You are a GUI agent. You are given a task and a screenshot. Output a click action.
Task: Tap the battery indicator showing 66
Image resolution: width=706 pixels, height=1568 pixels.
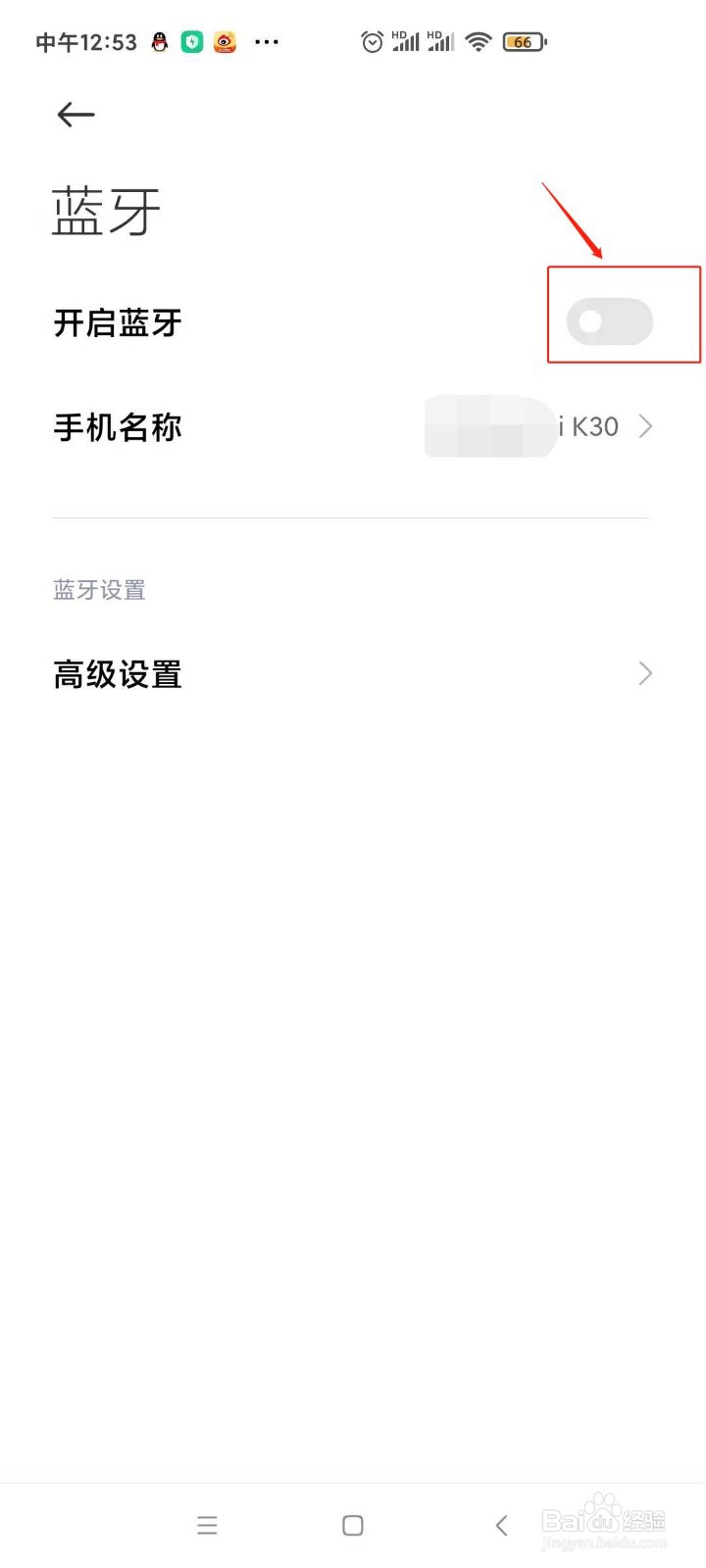click(x=524, y=41)
